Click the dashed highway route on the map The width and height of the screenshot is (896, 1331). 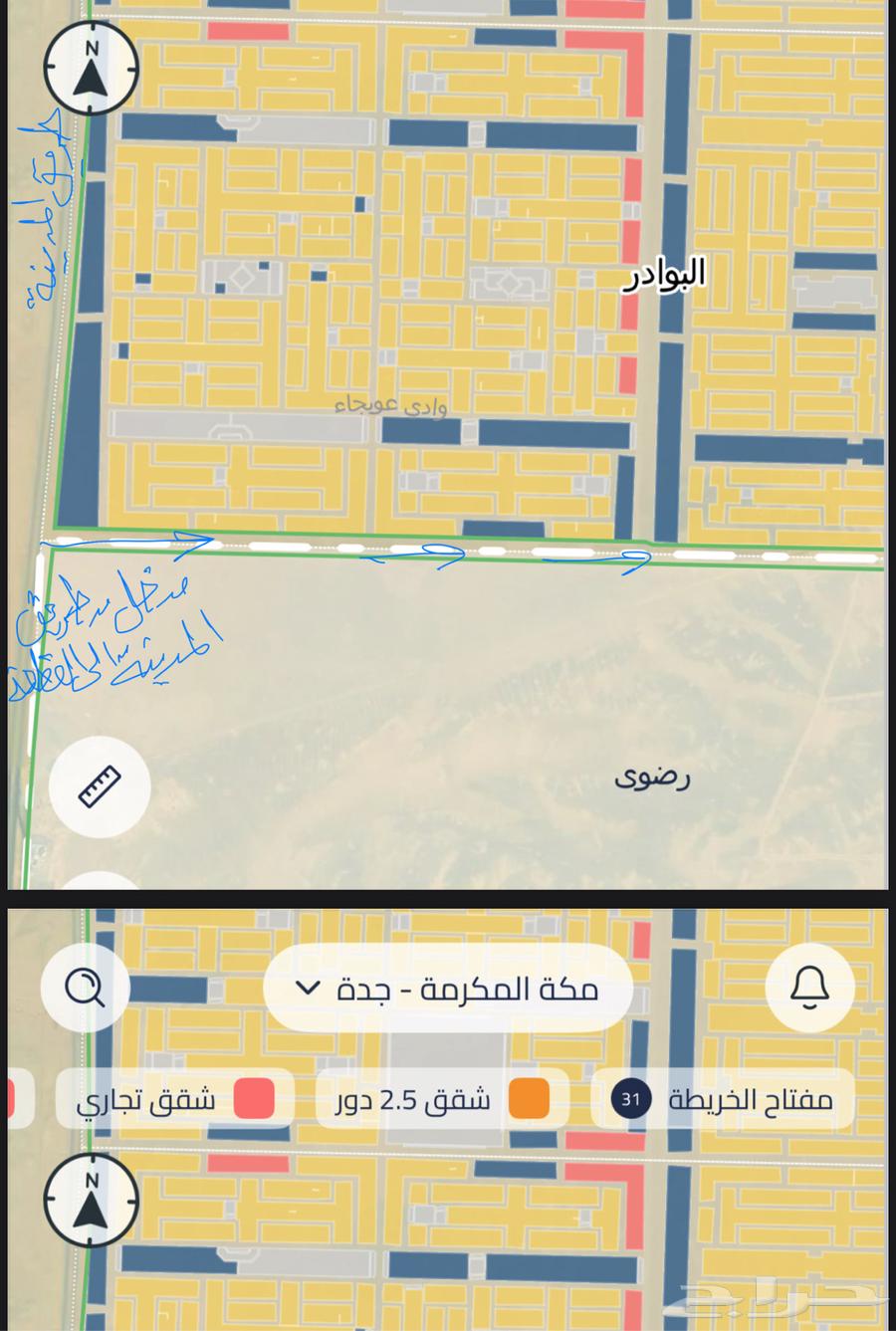point(448,549)
